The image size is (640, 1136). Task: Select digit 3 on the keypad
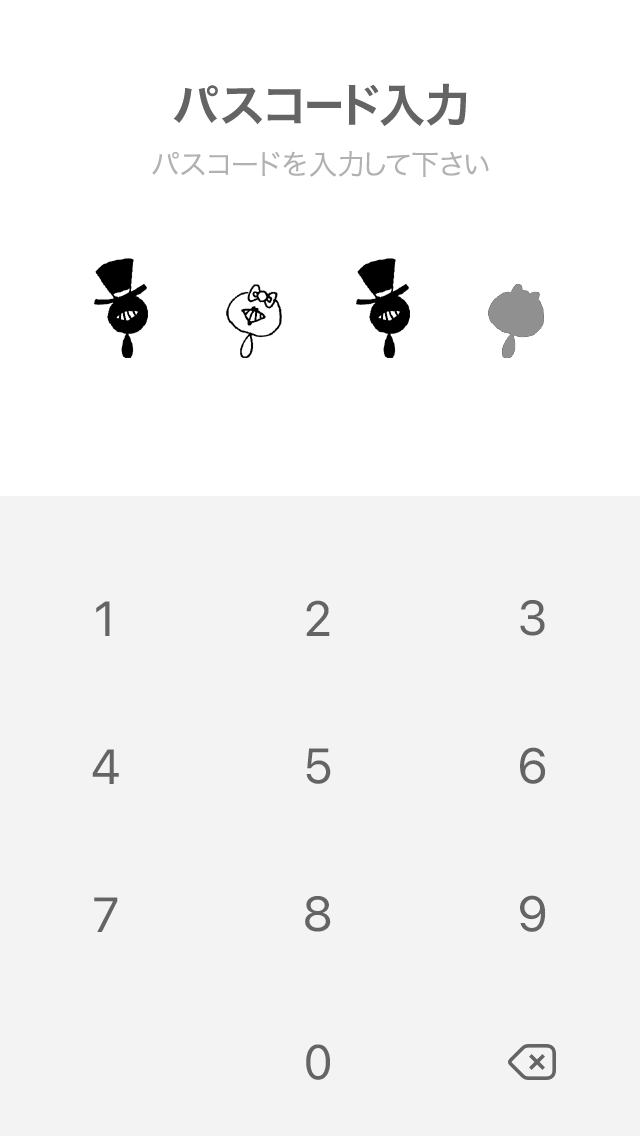[532, 620]
